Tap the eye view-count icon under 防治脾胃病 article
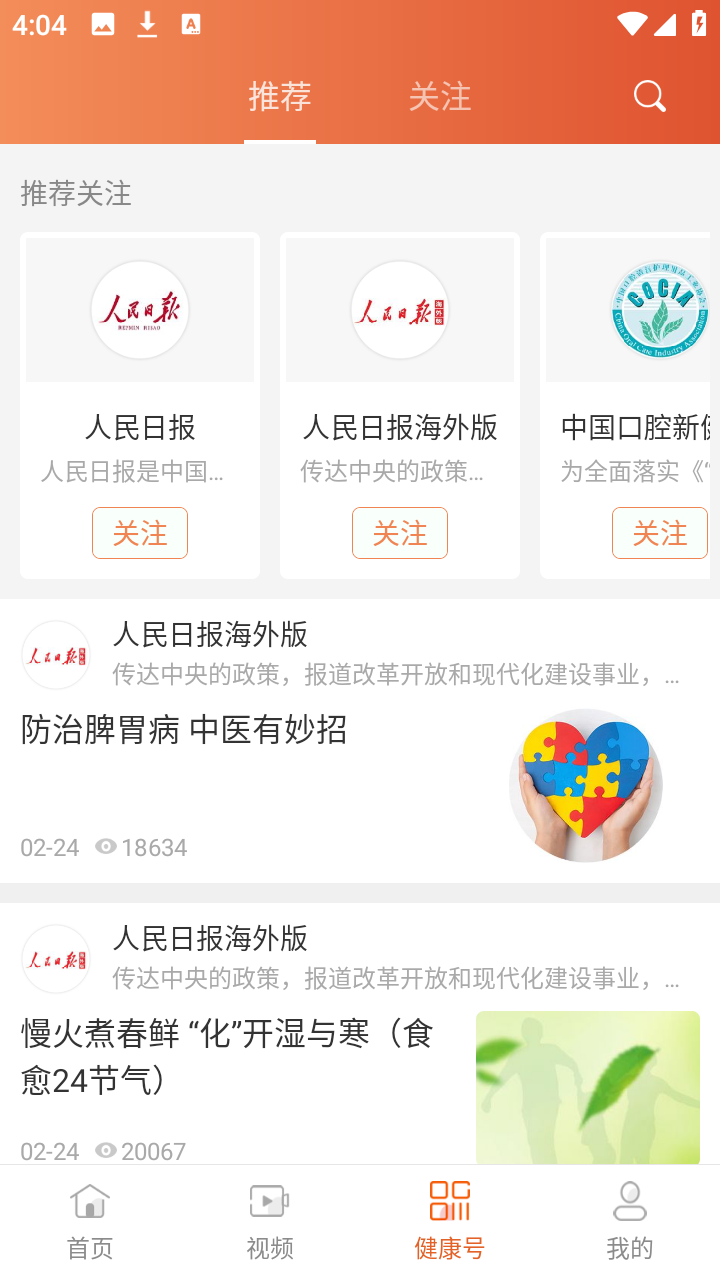Image resolution: width=720 pixels, height=1280 pixels. point(107,847)
